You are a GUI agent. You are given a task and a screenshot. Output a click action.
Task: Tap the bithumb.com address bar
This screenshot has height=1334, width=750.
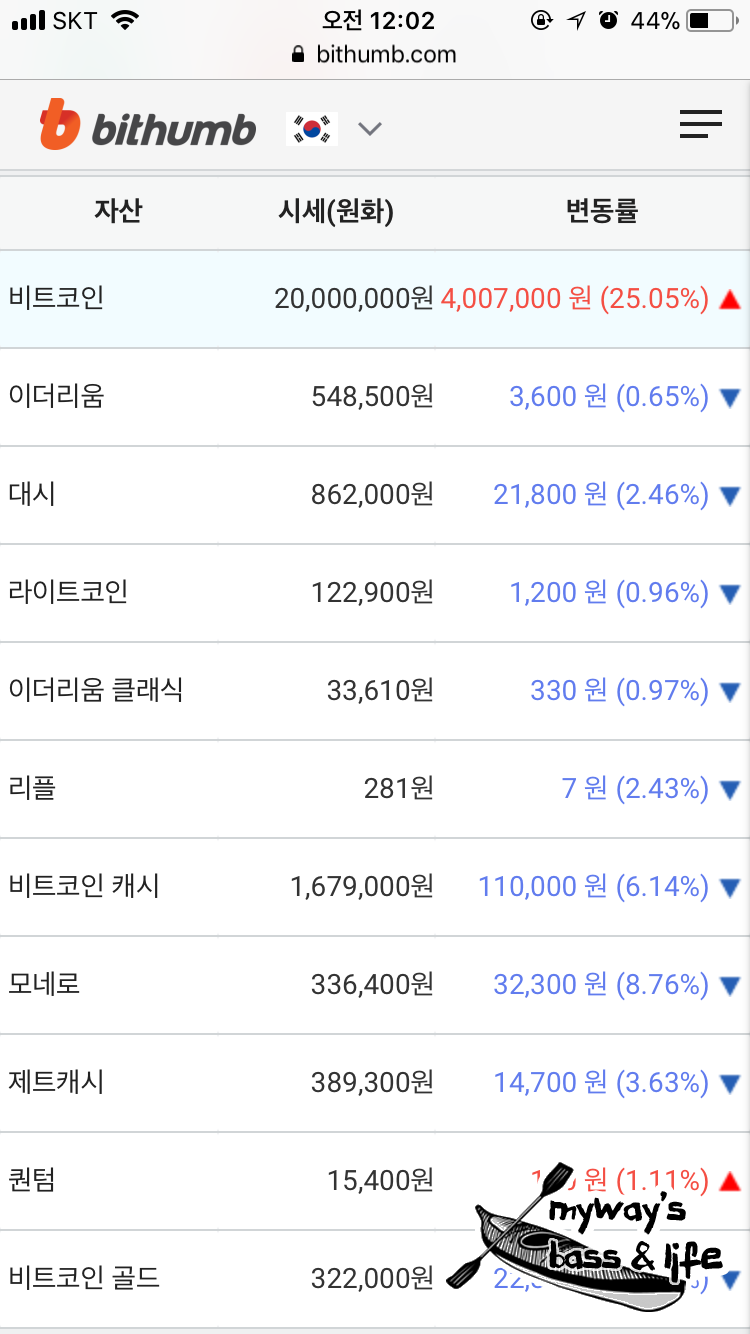[x=375, y=56]
